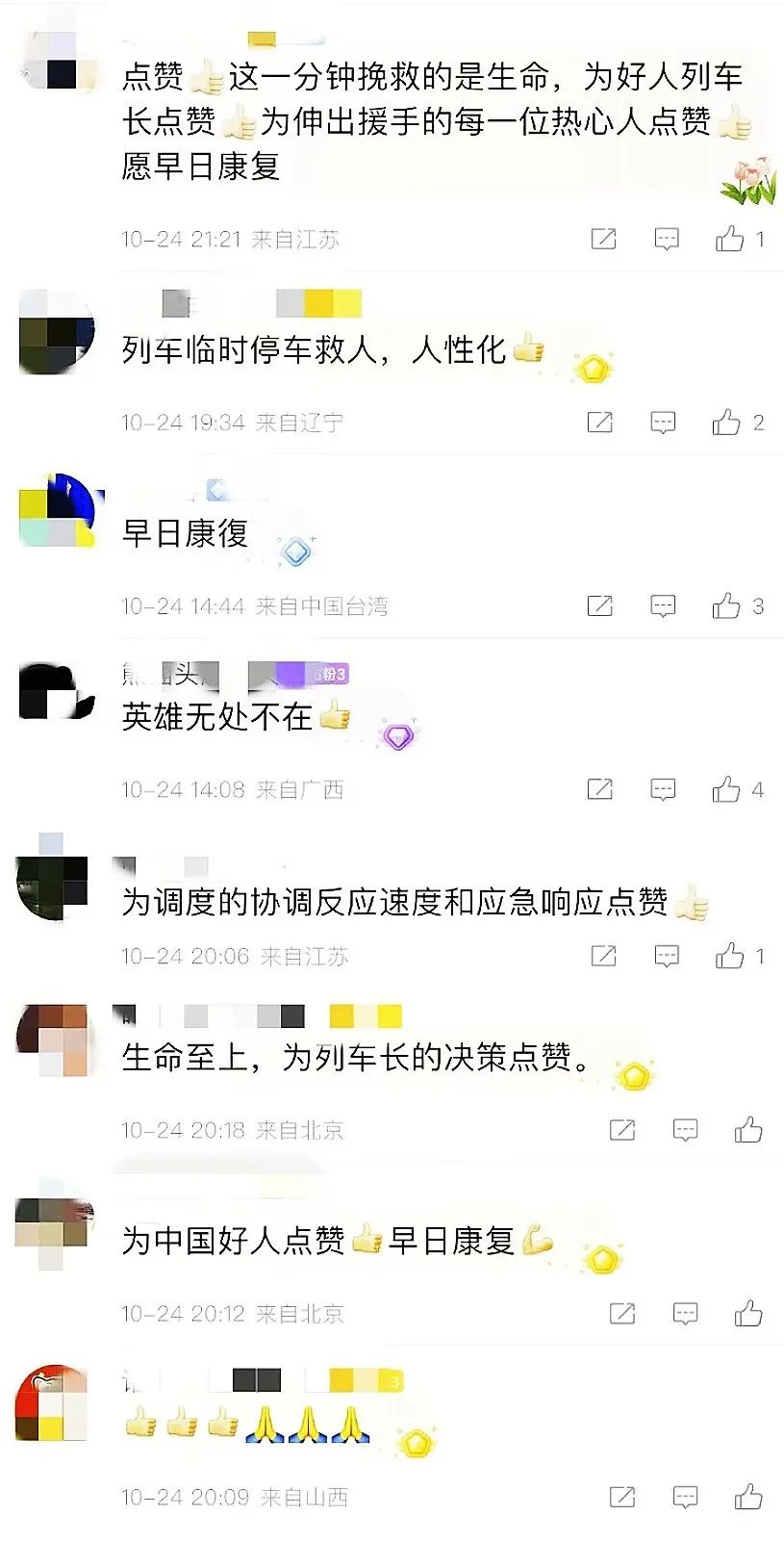Reply to the emoji-only comment from 山西
Image resolution: width=784 pixels, height=1541 pixels.
click(685, 1497)
